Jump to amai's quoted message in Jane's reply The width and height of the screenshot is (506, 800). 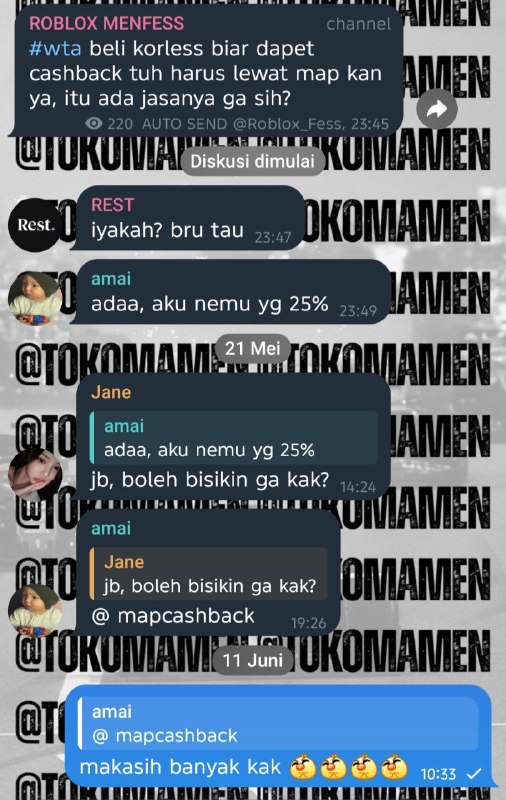(234, 438)
